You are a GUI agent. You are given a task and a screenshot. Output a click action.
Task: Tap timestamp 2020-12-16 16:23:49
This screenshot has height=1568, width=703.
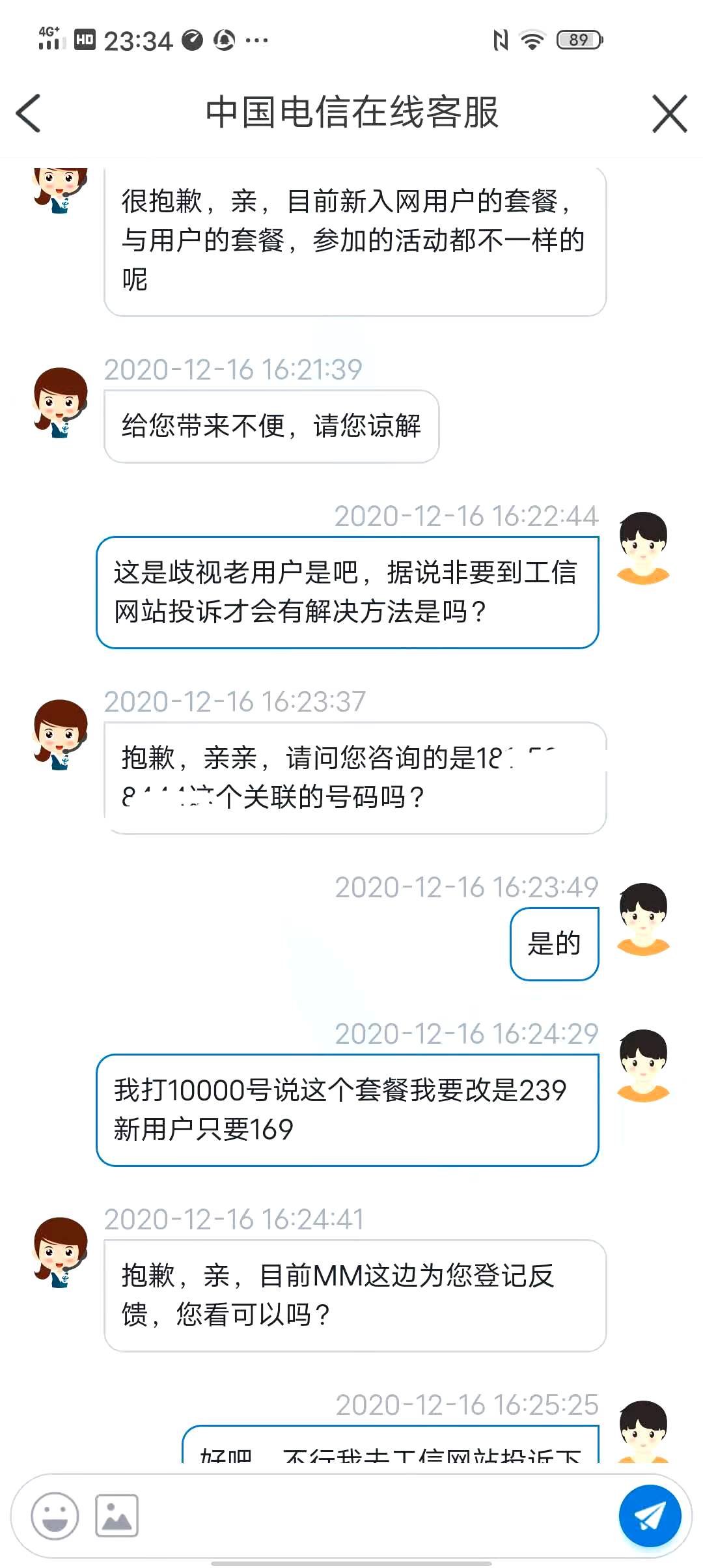point(466,886)
